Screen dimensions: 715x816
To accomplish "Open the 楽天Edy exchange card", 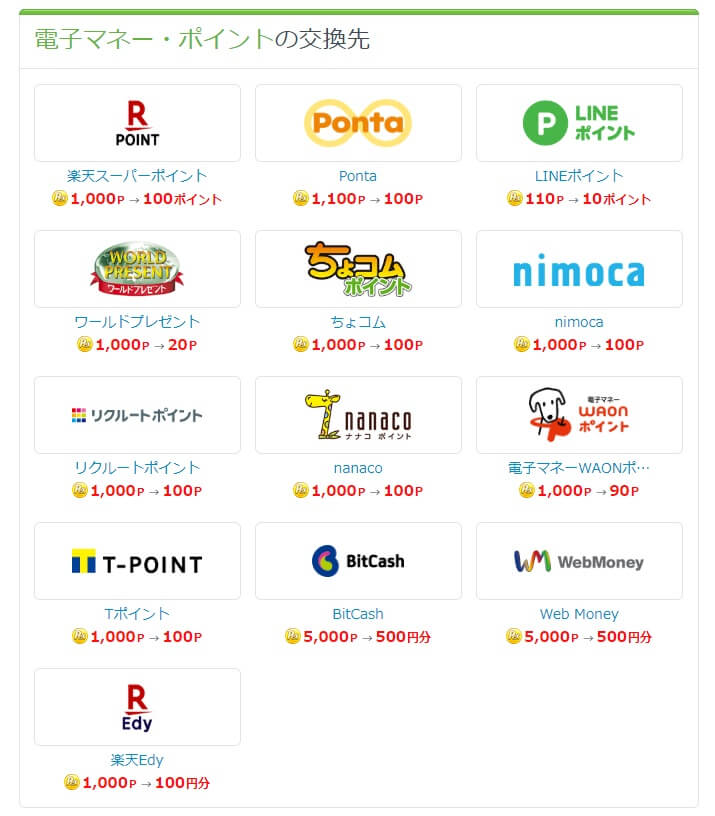I will pos(137,707).
